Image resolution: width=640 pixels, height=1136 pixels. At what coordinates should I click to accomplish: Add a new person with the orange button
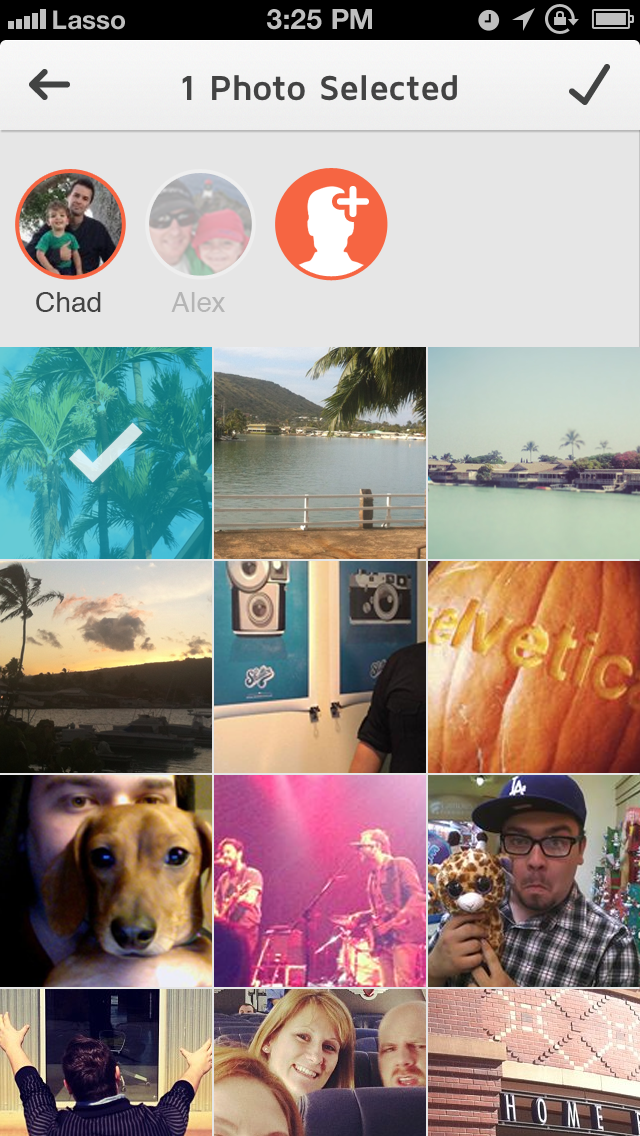point(331,224)
